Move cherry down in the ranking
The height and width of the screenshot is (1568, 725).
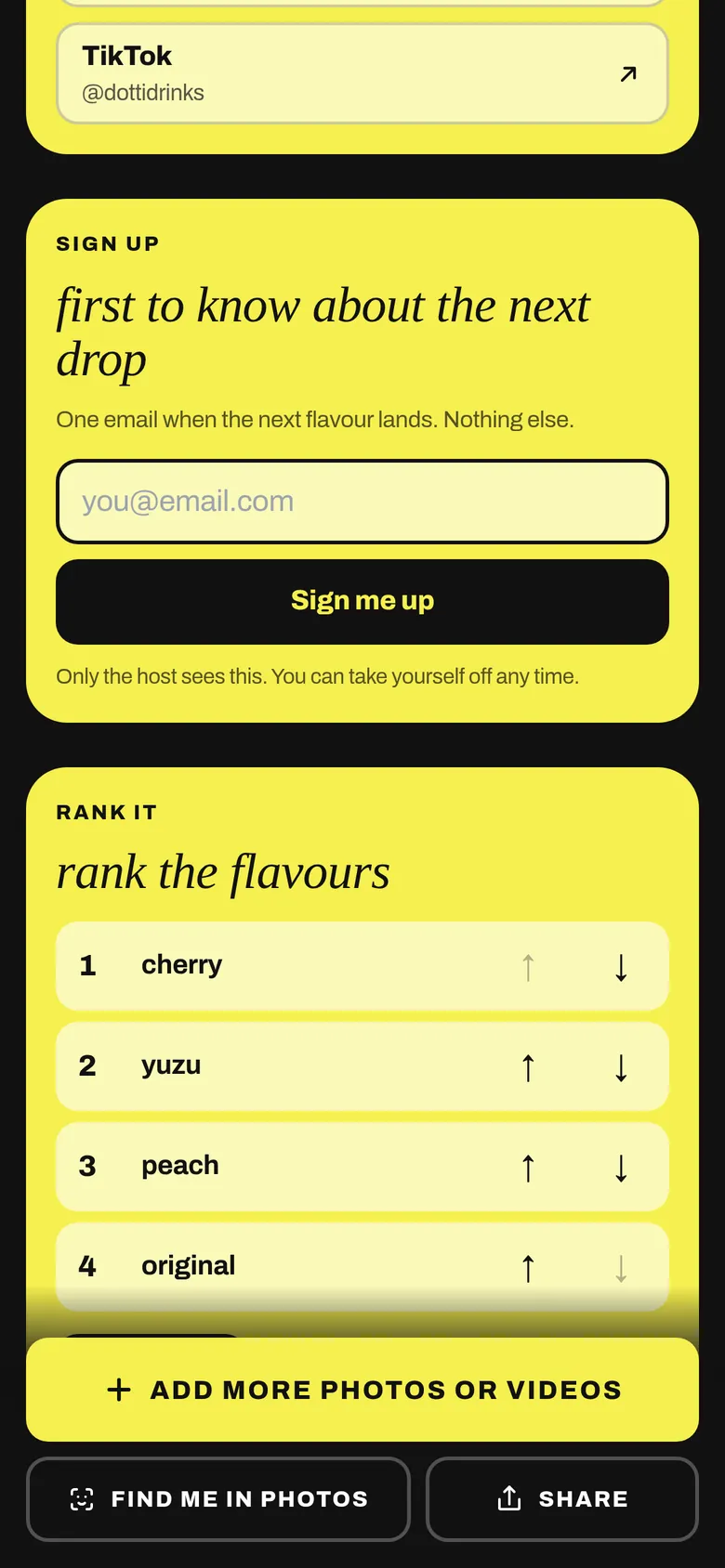point(621,967)
